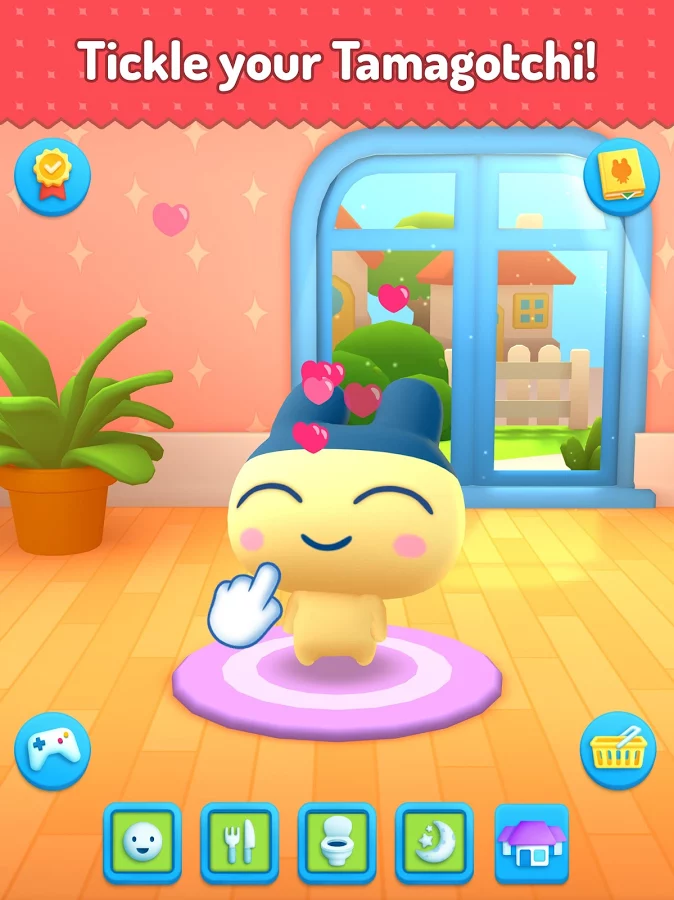This screenshot has height=900, width=674.
Task: Open mini games via controller icon
Action: pos(52,749)
